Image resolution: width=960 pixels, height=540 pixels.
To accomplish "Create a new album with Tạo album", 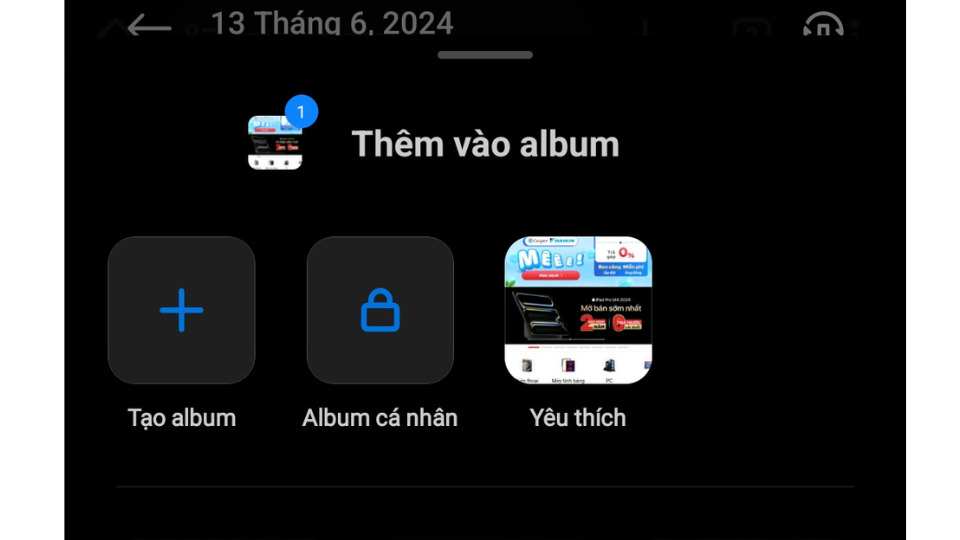I will pyautogui.click(x=181, y=310).
